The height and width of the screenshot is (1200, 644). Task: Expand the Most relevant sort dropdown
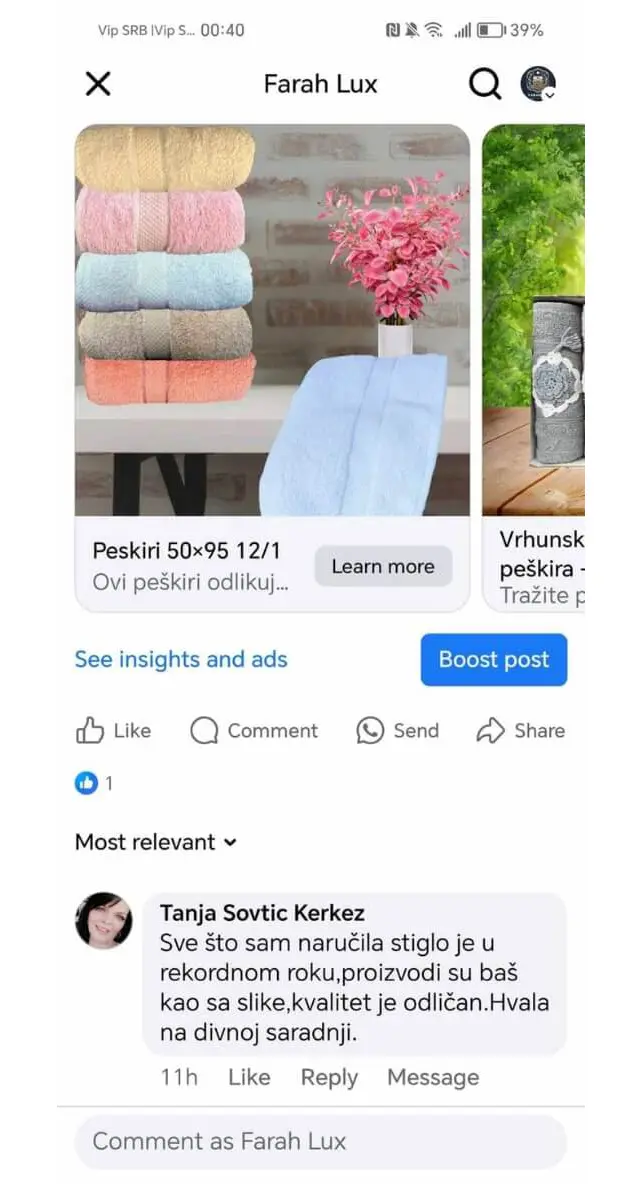pos(156,842)
